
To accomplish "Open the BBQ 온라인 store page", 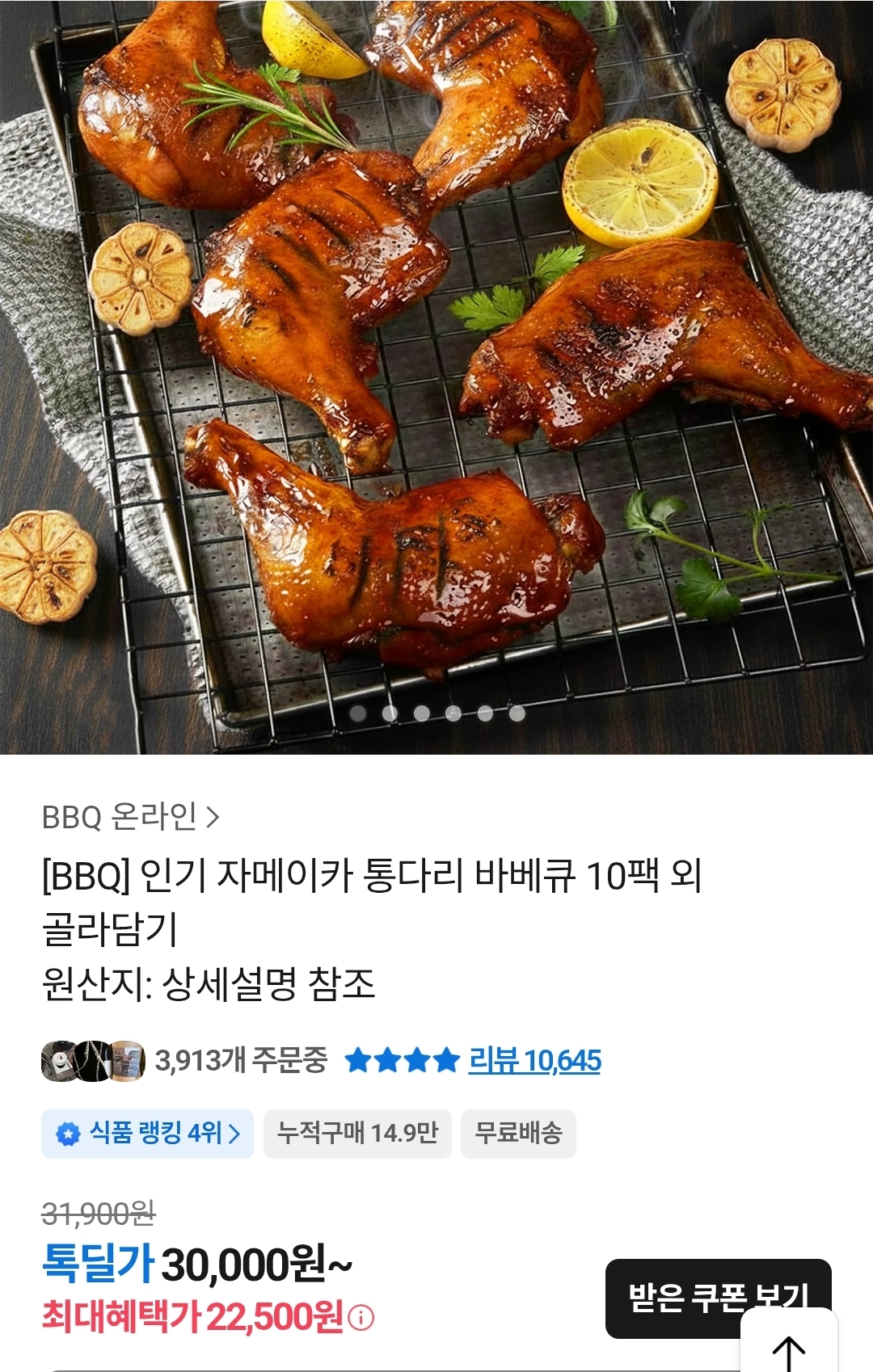I will (130, 817).
